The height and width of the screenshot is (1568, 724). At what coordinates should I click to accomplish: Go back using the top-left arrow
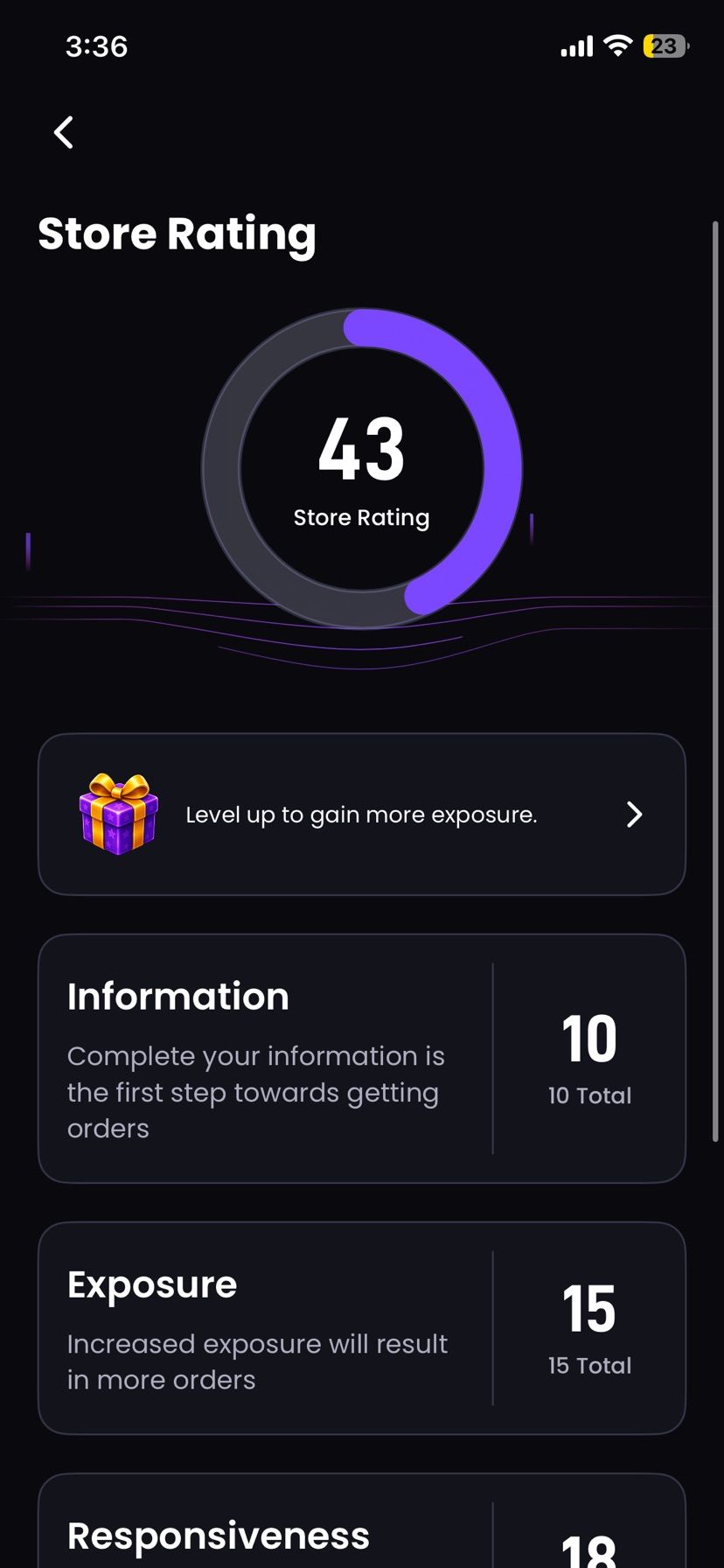(64, 133)
